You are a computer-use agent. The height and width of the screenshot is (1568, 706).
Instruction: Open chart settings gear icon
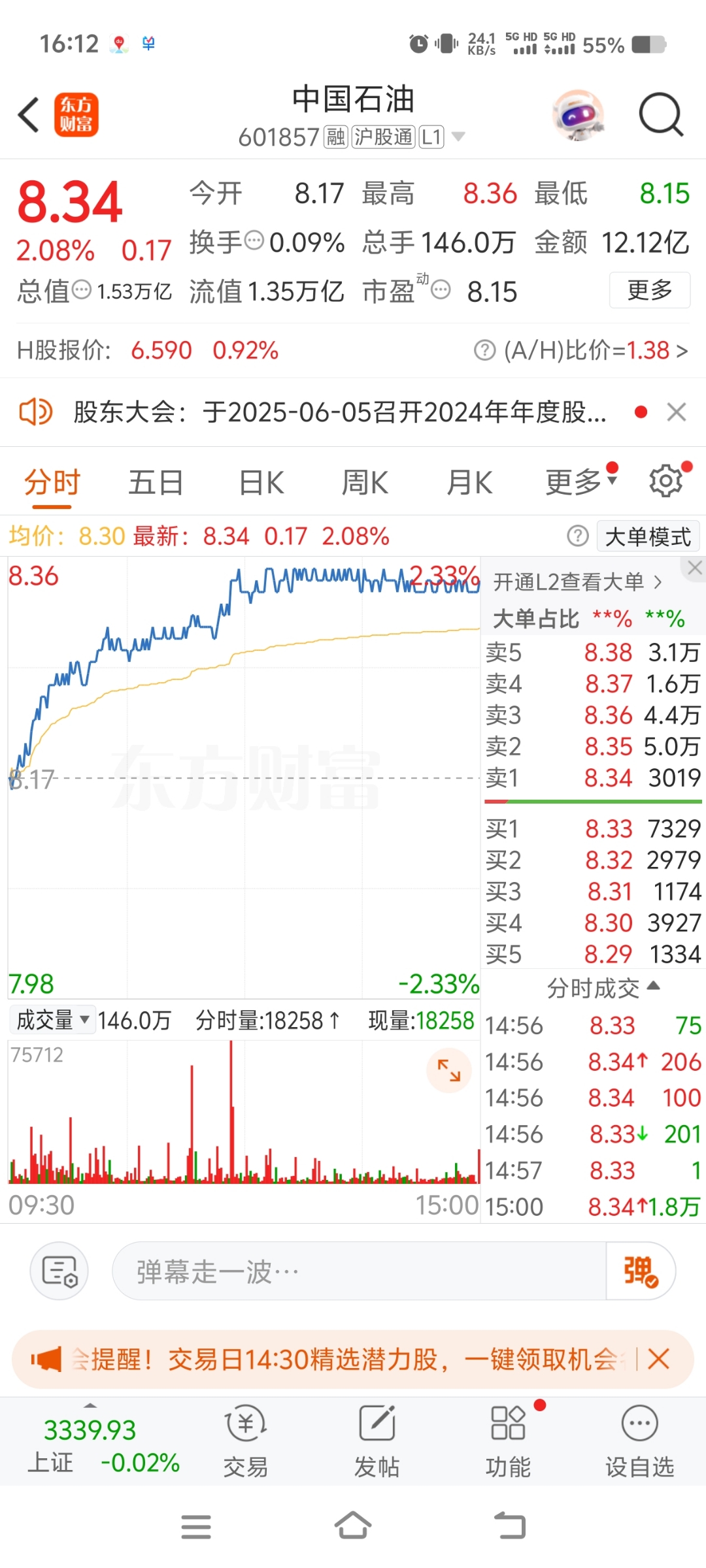click(x=665, y=482)
